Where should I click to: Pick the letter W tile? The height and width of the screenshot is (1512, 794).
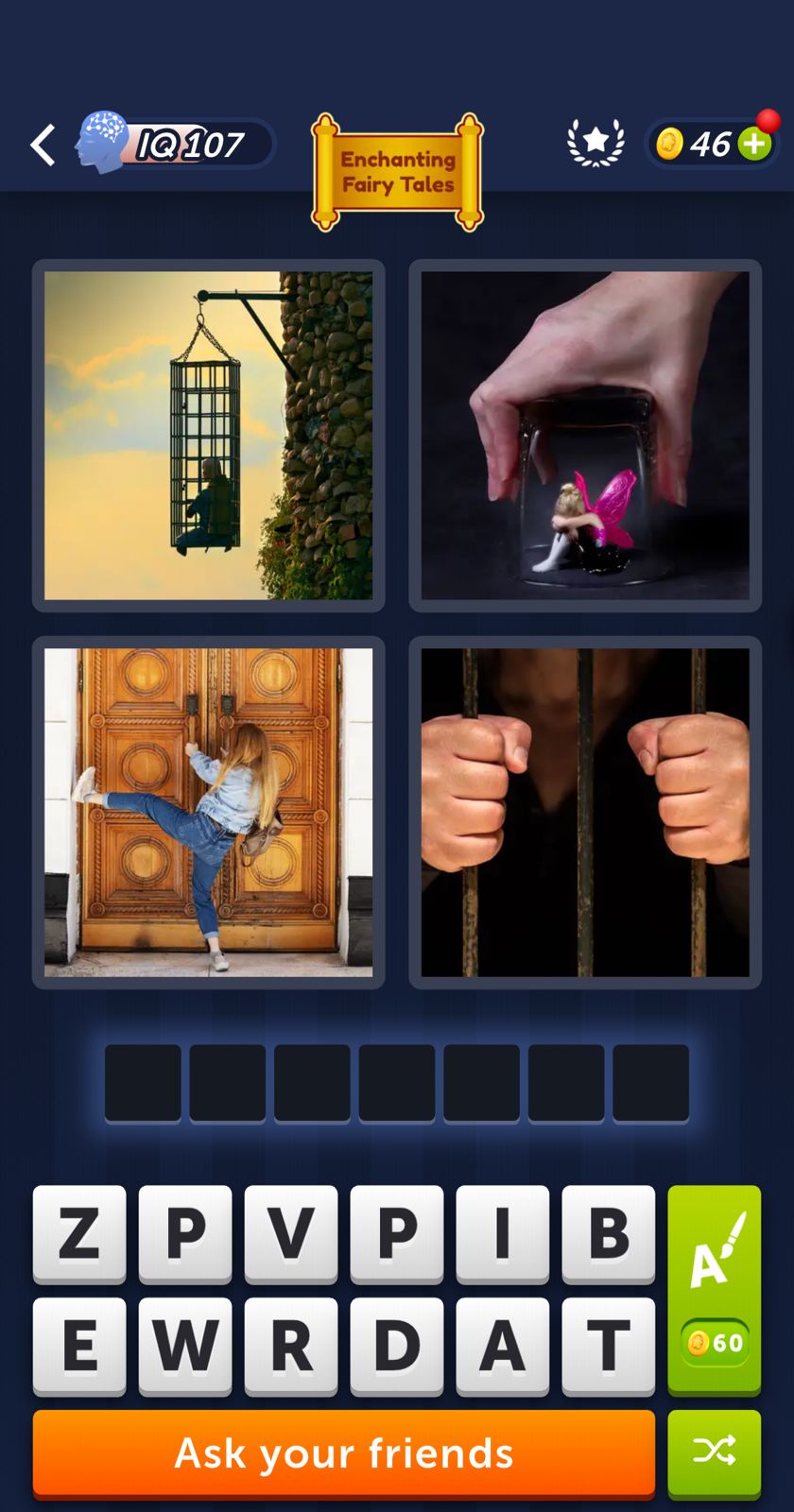click(185, 1345)
